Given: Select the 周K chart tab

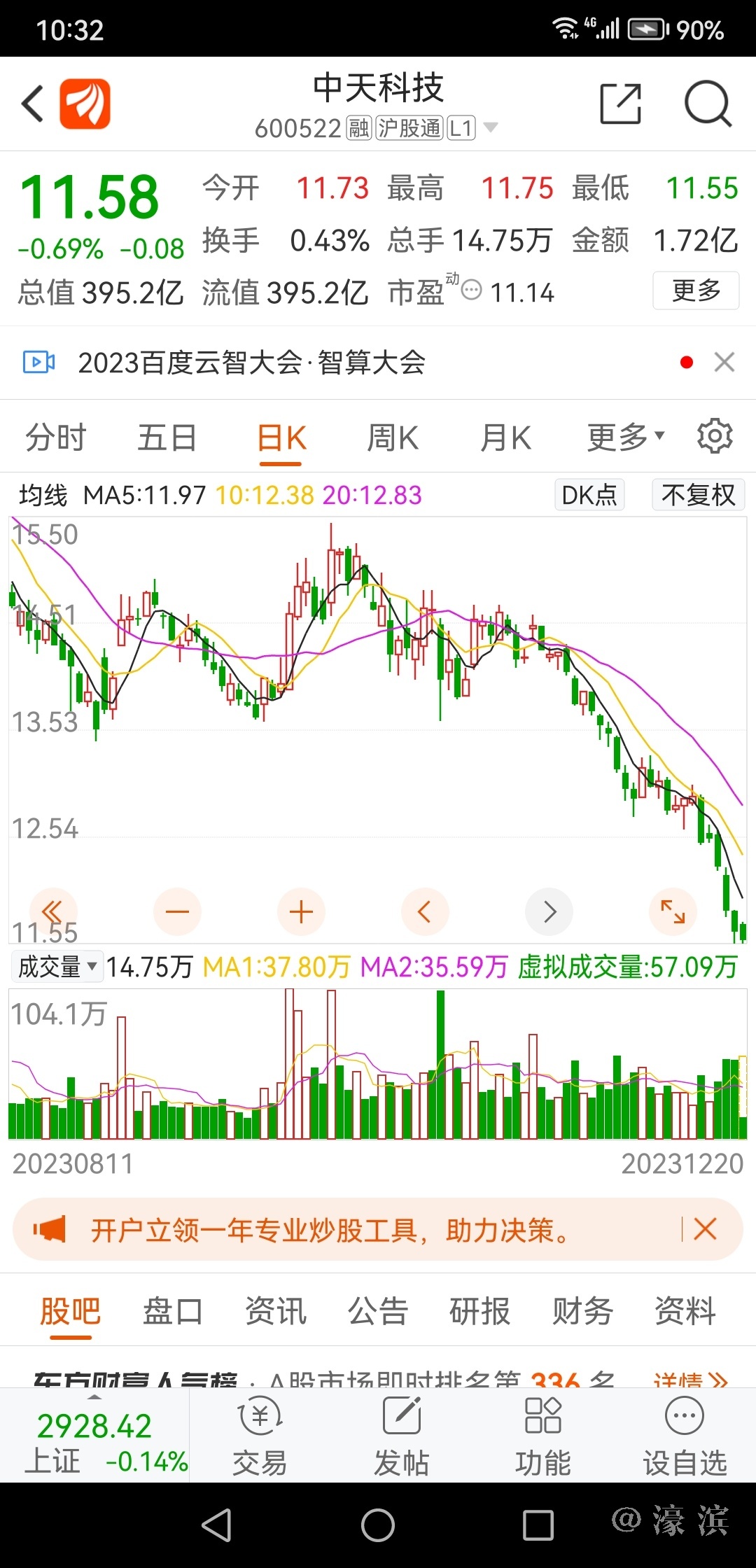Looking at the screenshot, I should point(393,438).
